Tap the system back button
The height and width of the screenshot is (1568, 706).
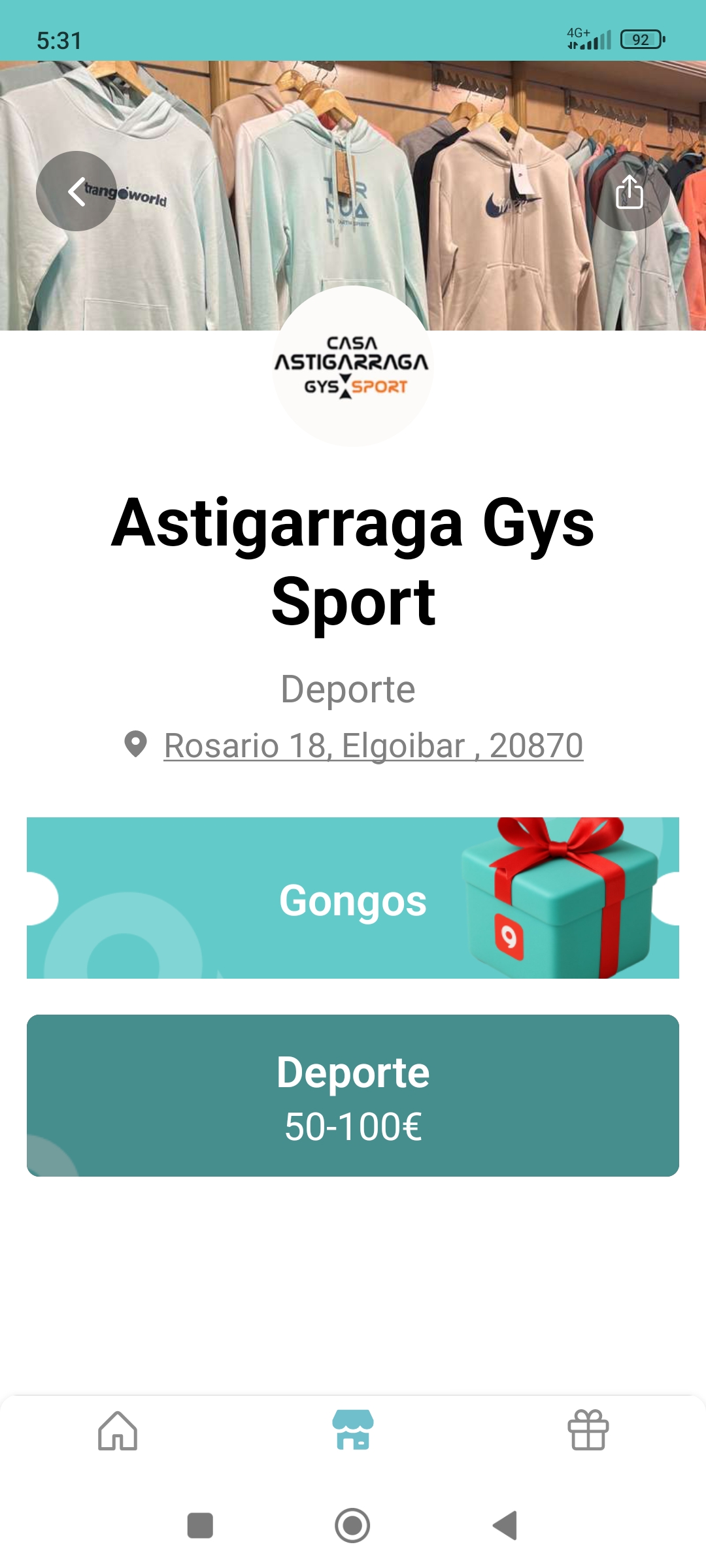point(505,1526)
